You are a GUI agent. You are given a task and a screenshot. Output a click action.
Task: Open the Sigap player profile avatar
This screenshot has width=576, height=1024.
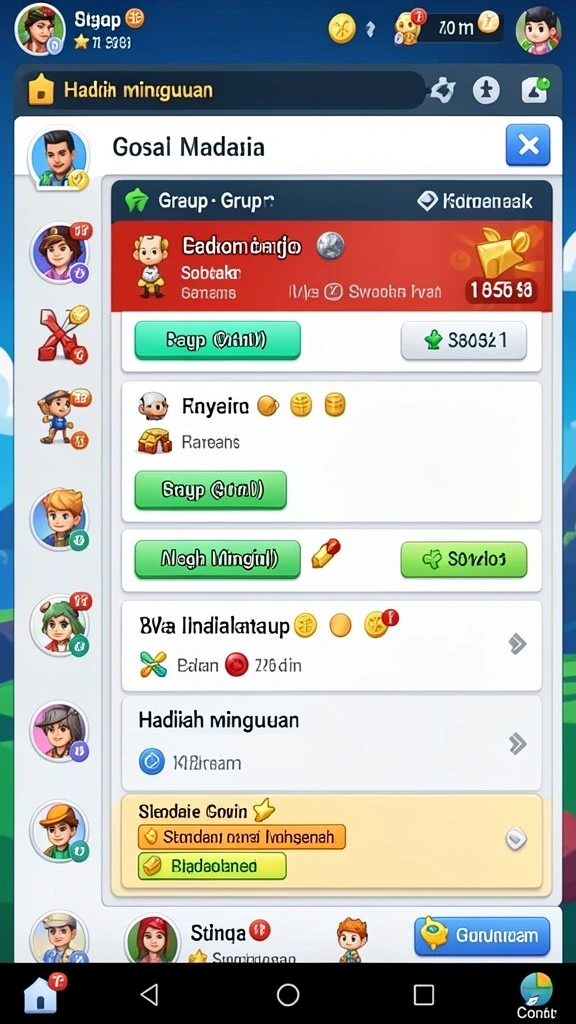pos(40,29)
